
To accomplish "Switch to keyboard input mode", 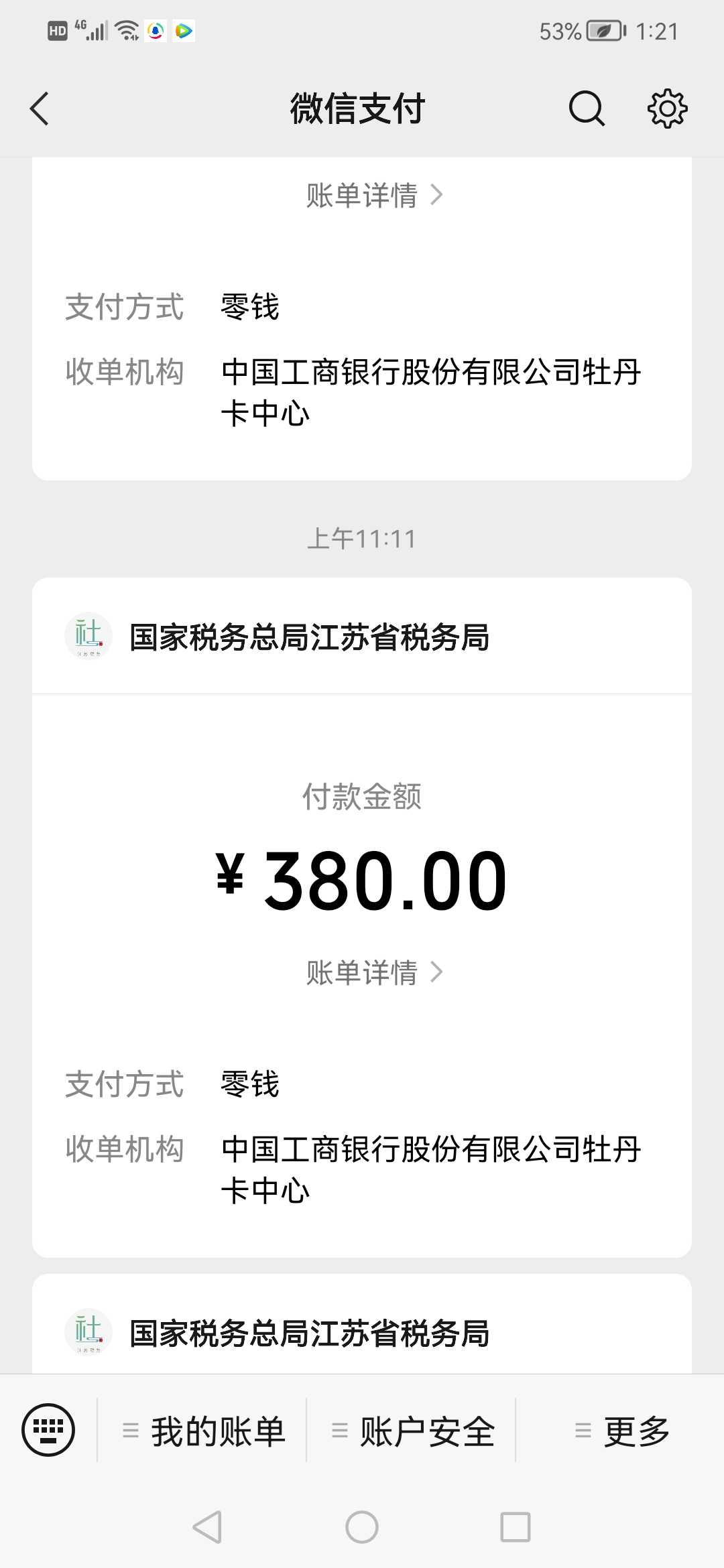I will point(48,1430).
